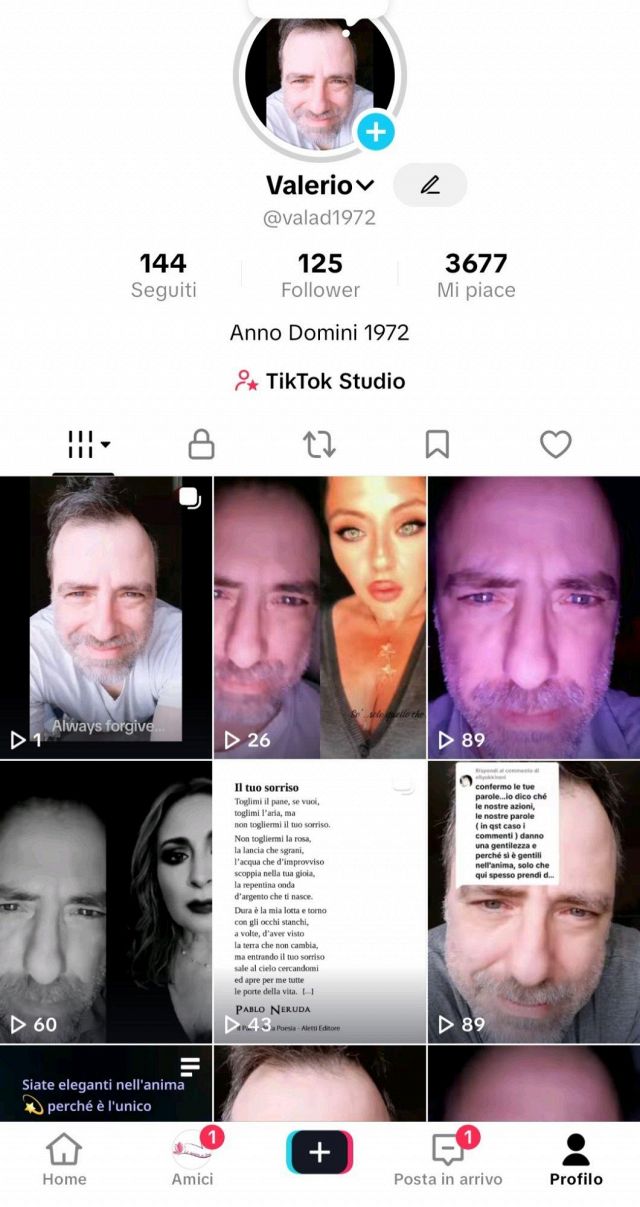Open TikTok Studio

[x=320, y=381]
